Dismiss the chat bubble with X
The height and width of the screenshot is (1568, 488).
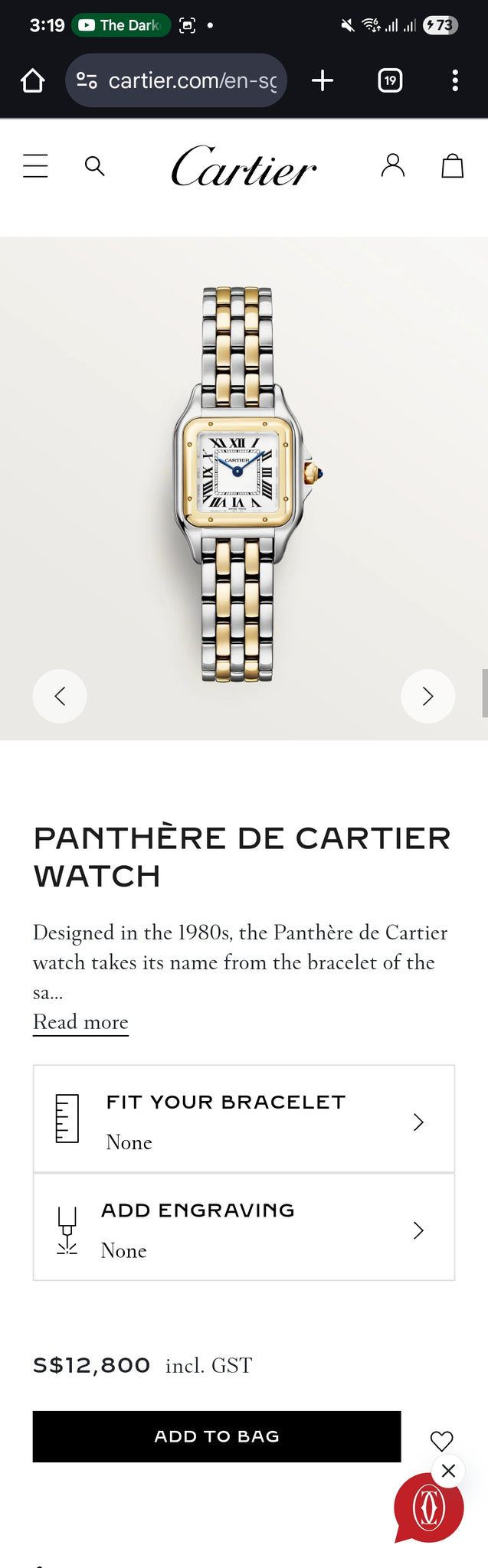(448, 1471)
